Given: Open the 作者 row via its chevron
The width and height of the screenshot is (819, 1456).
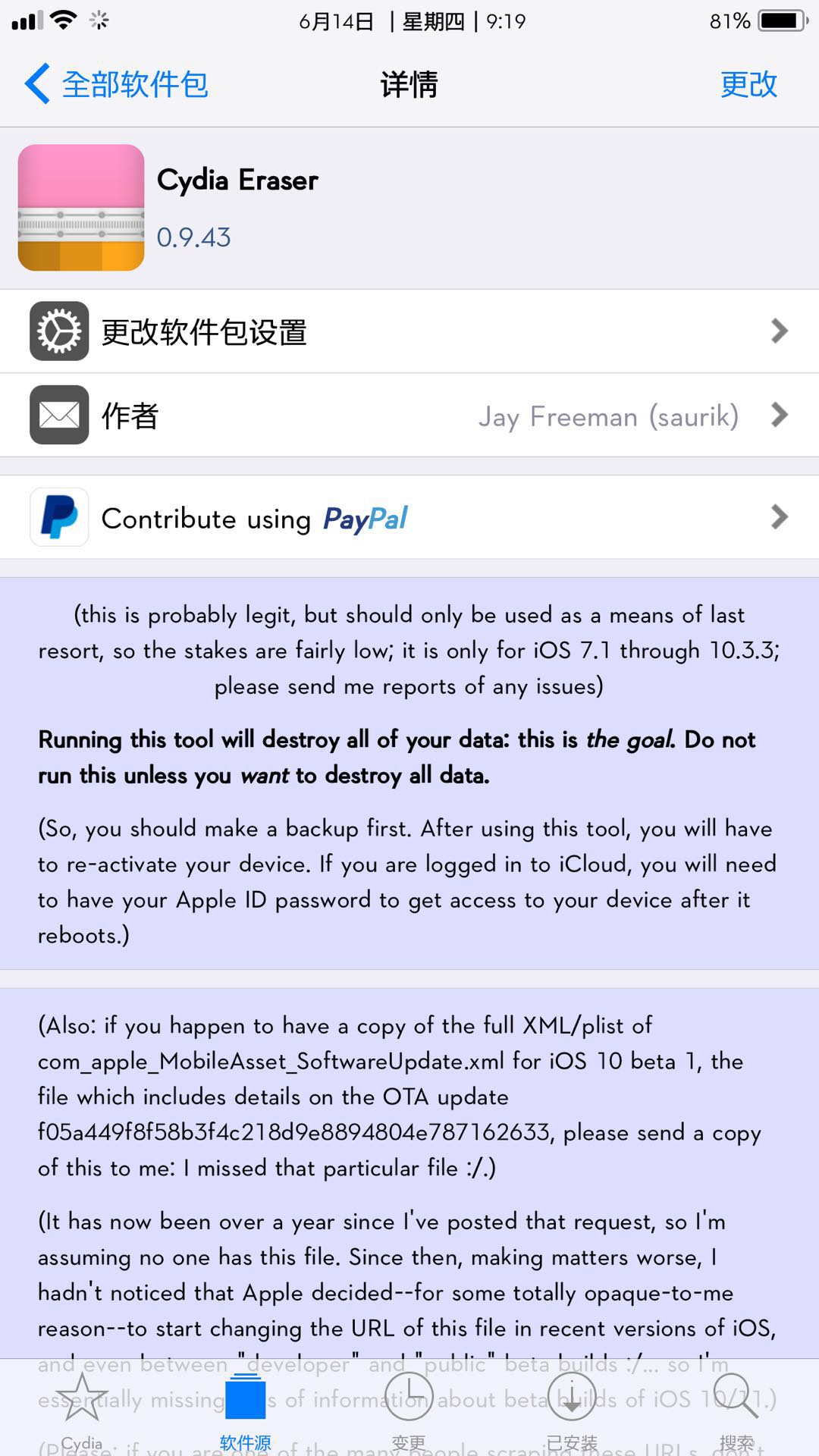Looking at the screenshot, I should tap(778, 416).
